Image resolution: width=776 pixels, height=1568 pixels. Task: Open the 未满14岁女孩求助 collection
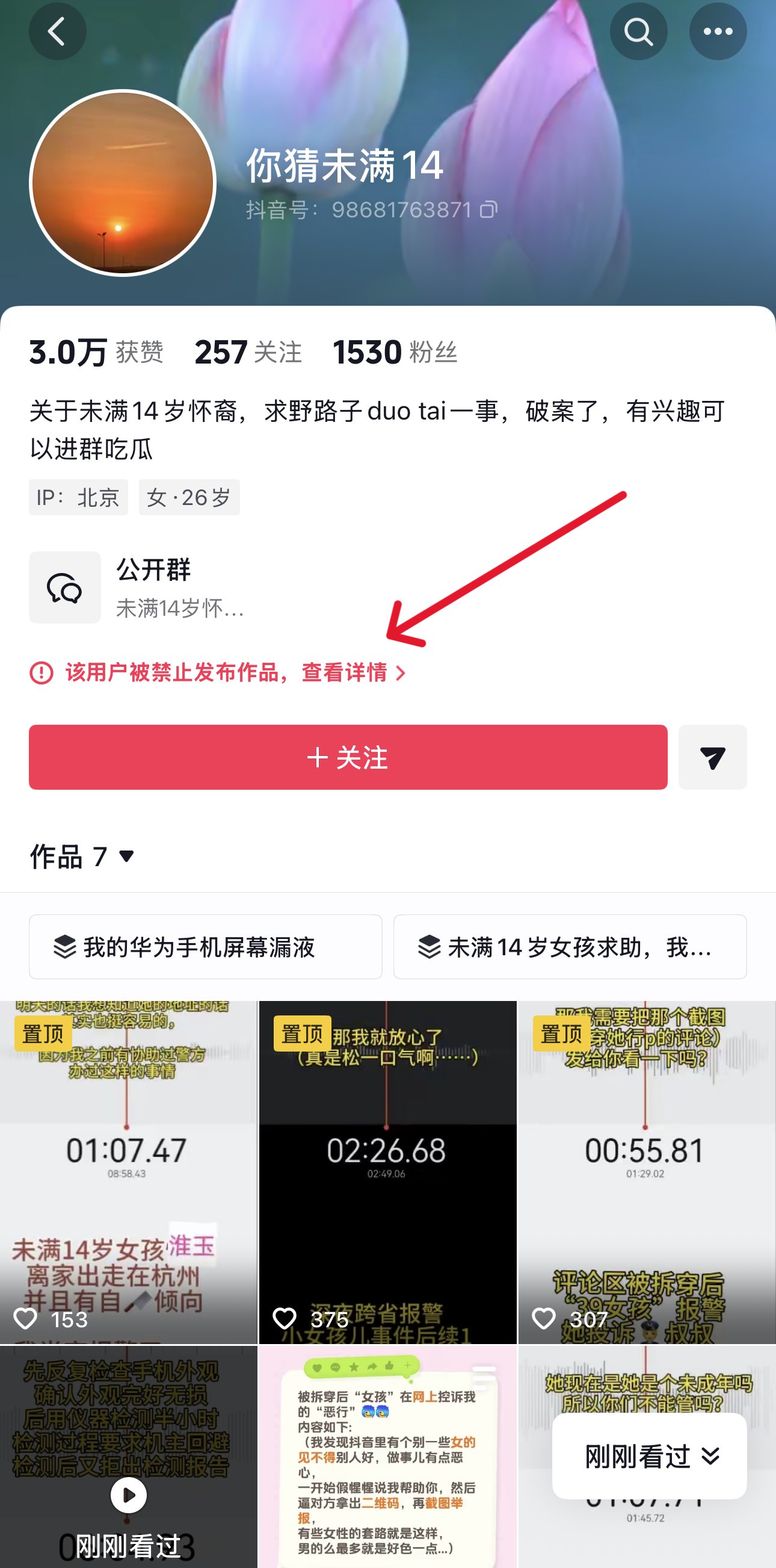click(570, 947)
